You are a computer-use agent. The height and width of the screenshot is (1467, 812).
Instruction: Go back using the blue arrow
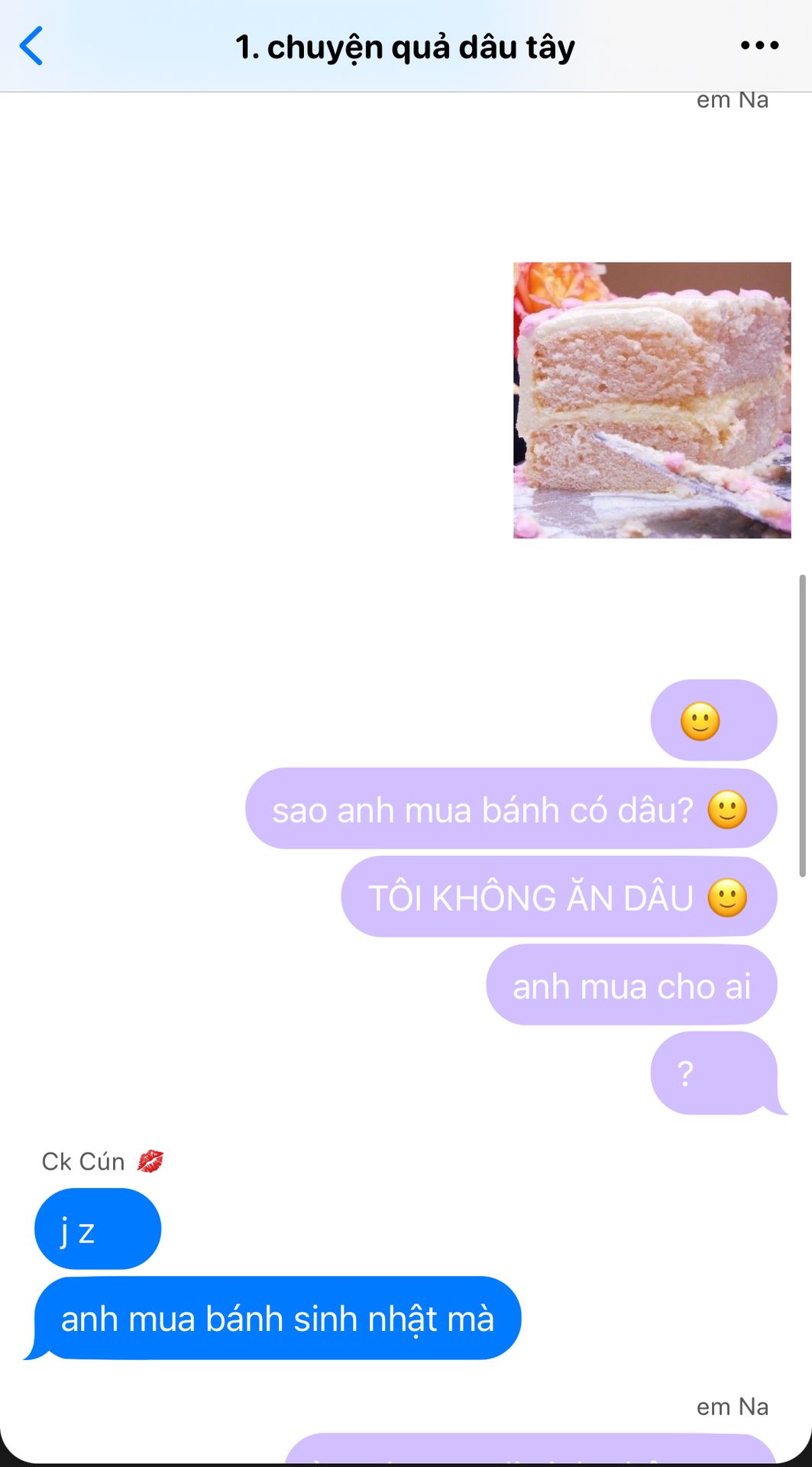click(31, 46)
